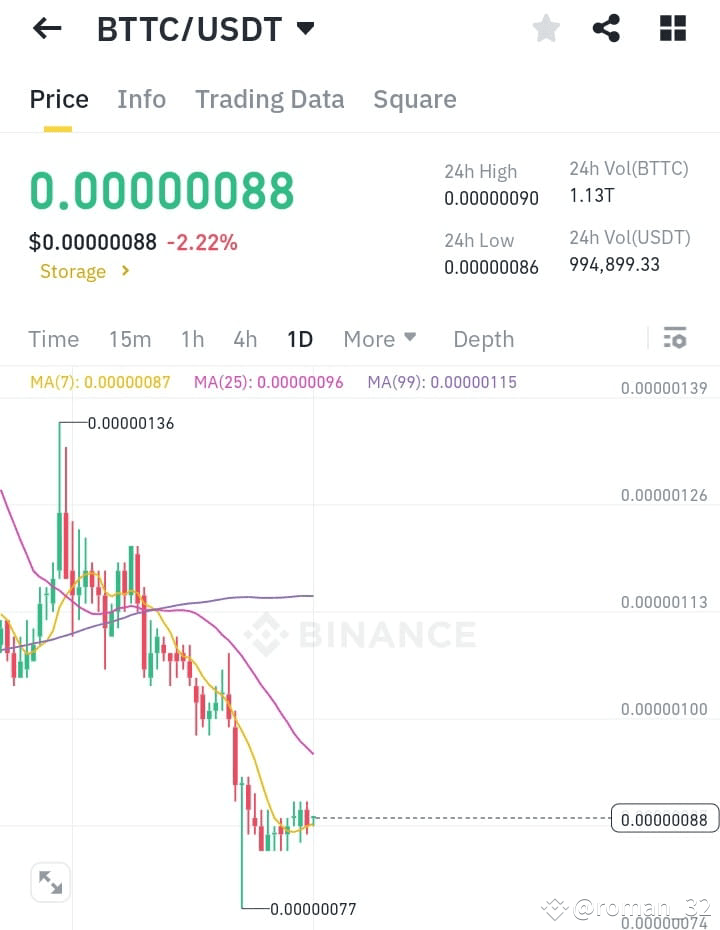Switch to the Depth view

point(483,339)
